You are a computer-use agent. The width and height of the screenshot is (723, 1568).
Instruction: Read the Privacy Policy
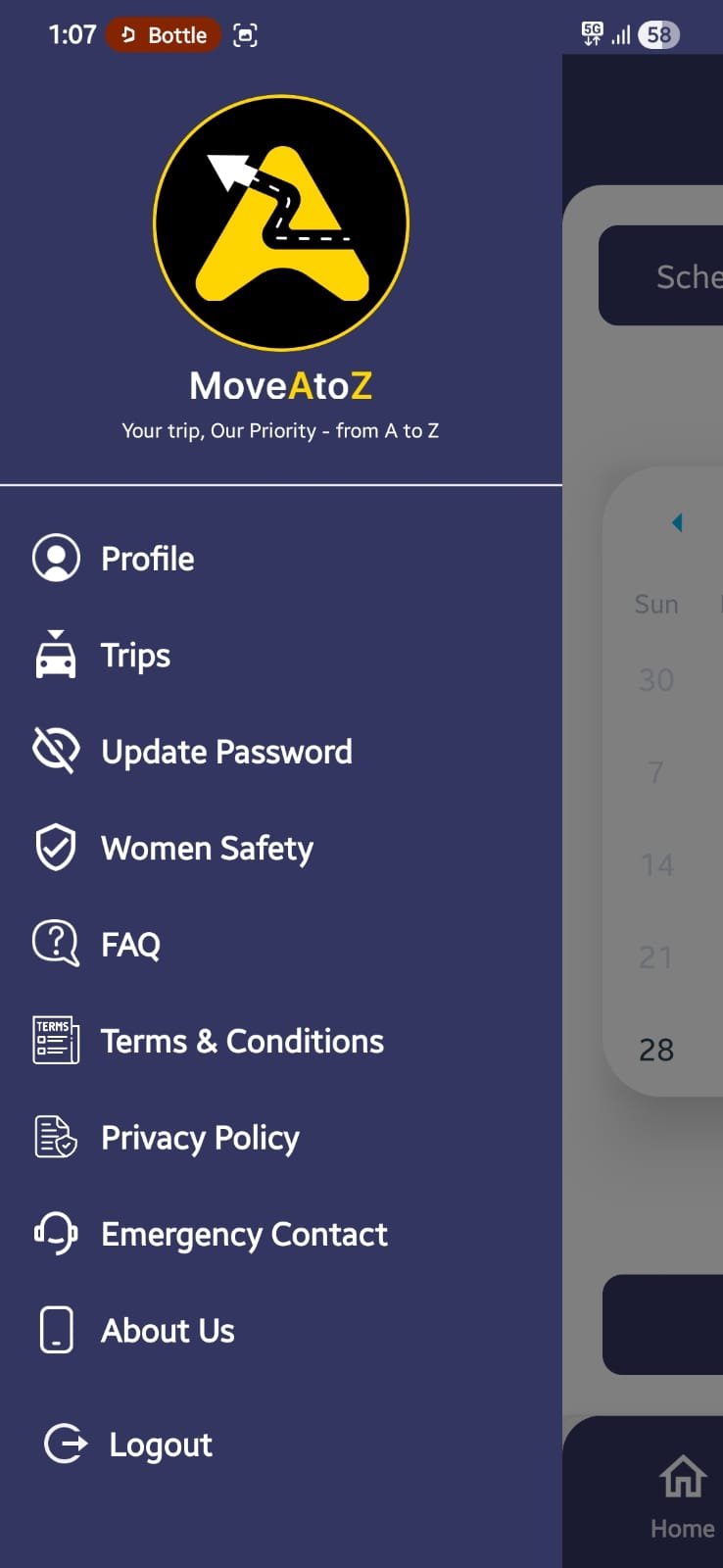pos(200,1138)
